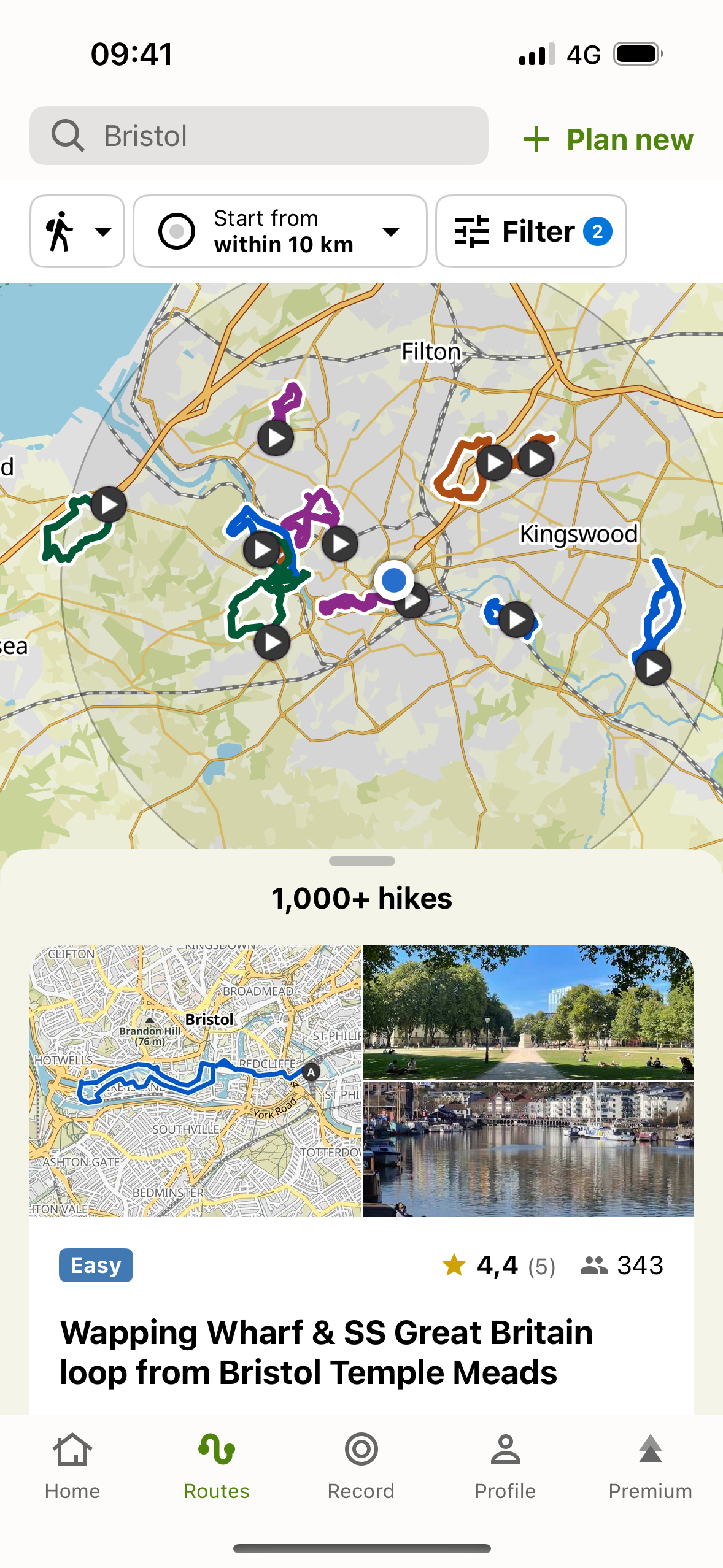The image size is (723, 1568).
Task: Open the Filter options
Action: click(531, 231)
